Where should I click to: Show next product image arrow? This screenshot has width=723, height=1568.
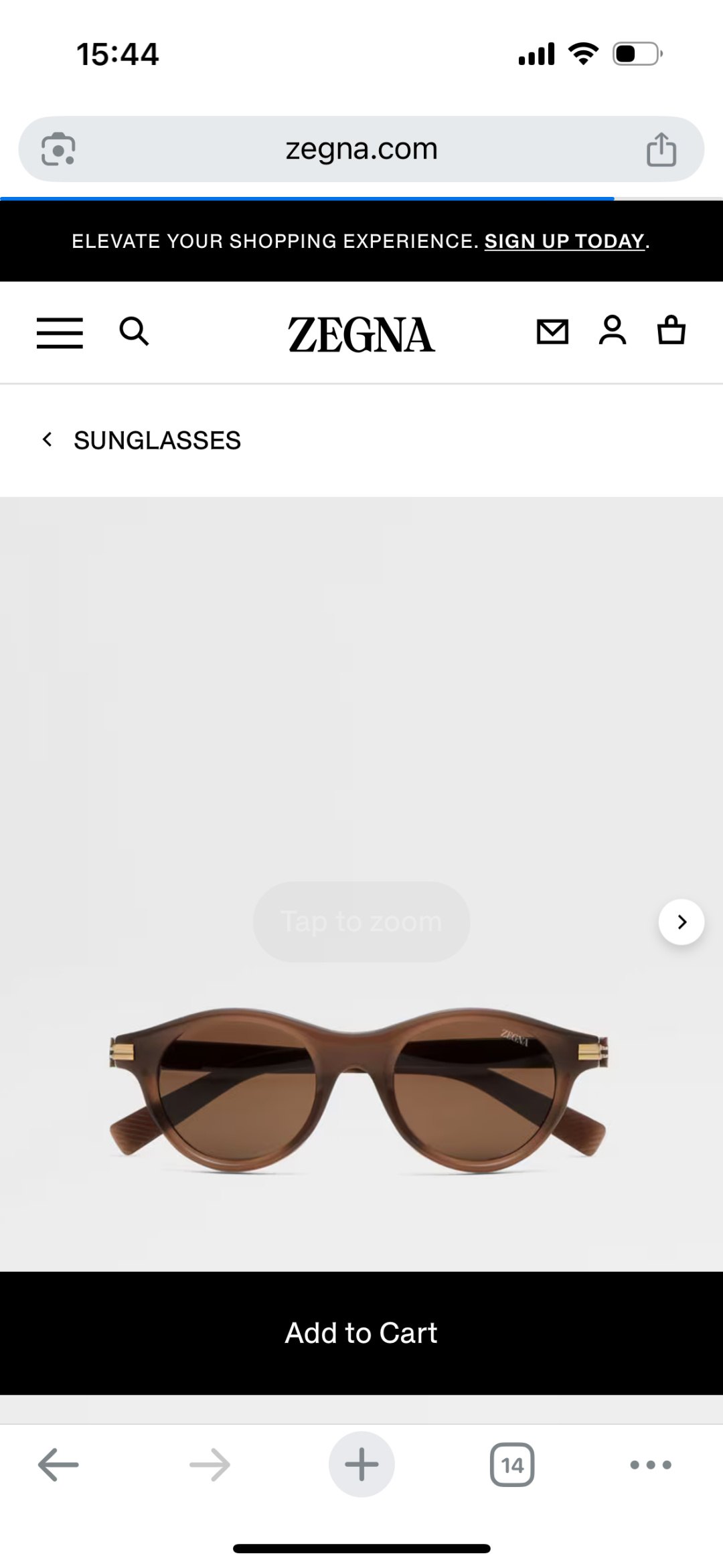(681, 922)
